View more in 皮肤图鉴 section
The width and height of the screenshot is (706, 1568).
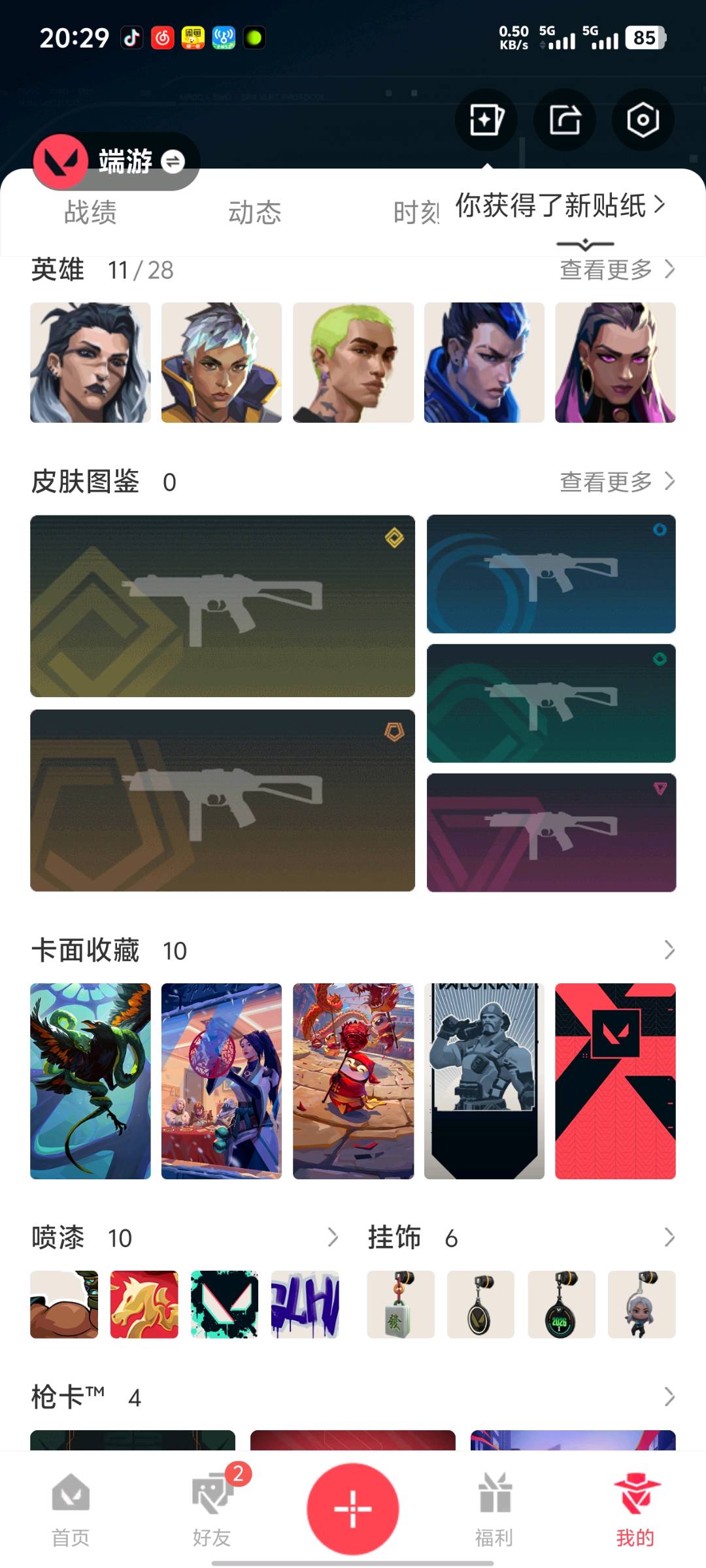coord(616,482)
